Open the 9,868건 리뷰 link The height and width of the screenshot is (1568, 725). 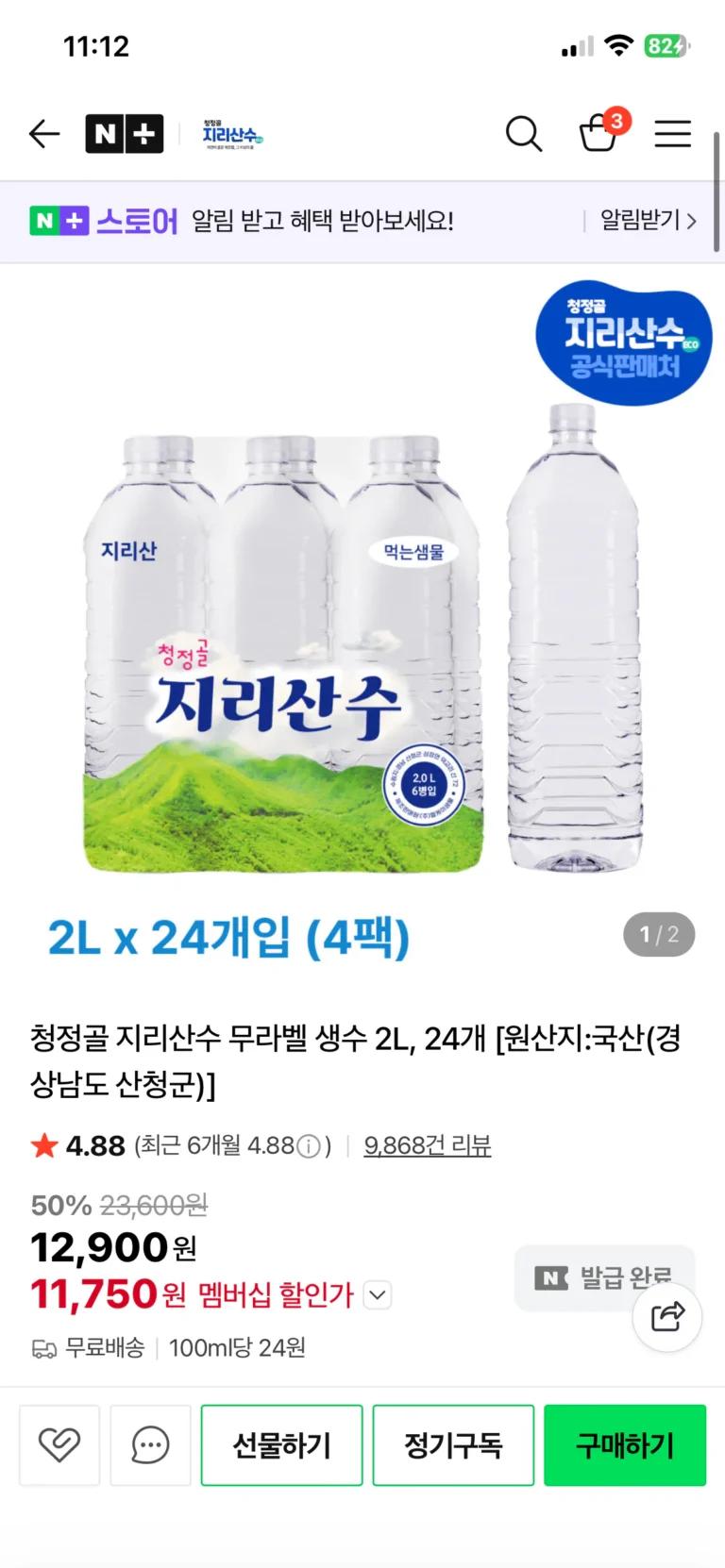tap(428, 1145)
